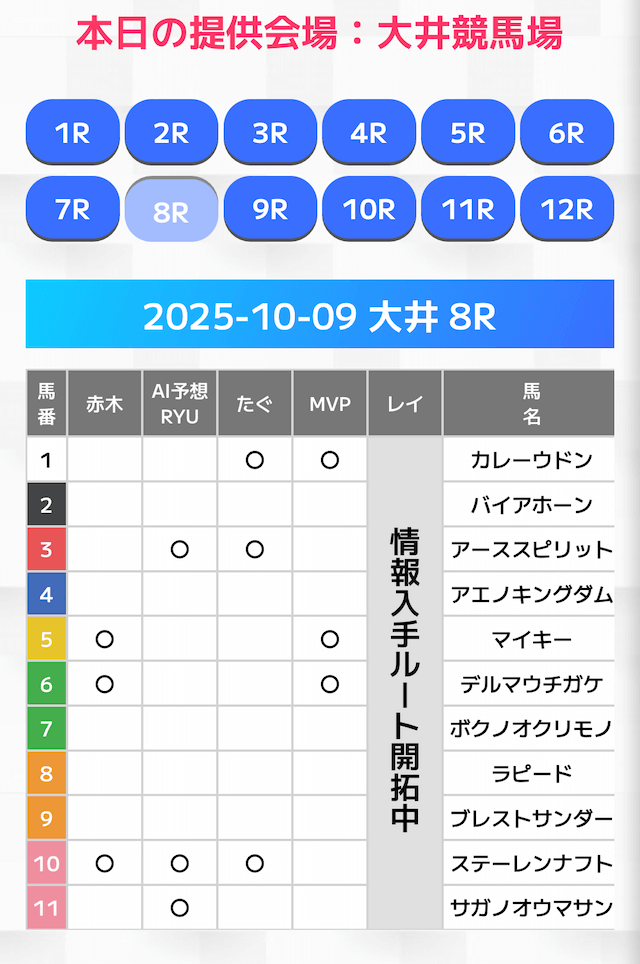Choose the 7R race
Image resolution: width=640 pixels, height=964 pixels.
[x=73, y=209]
